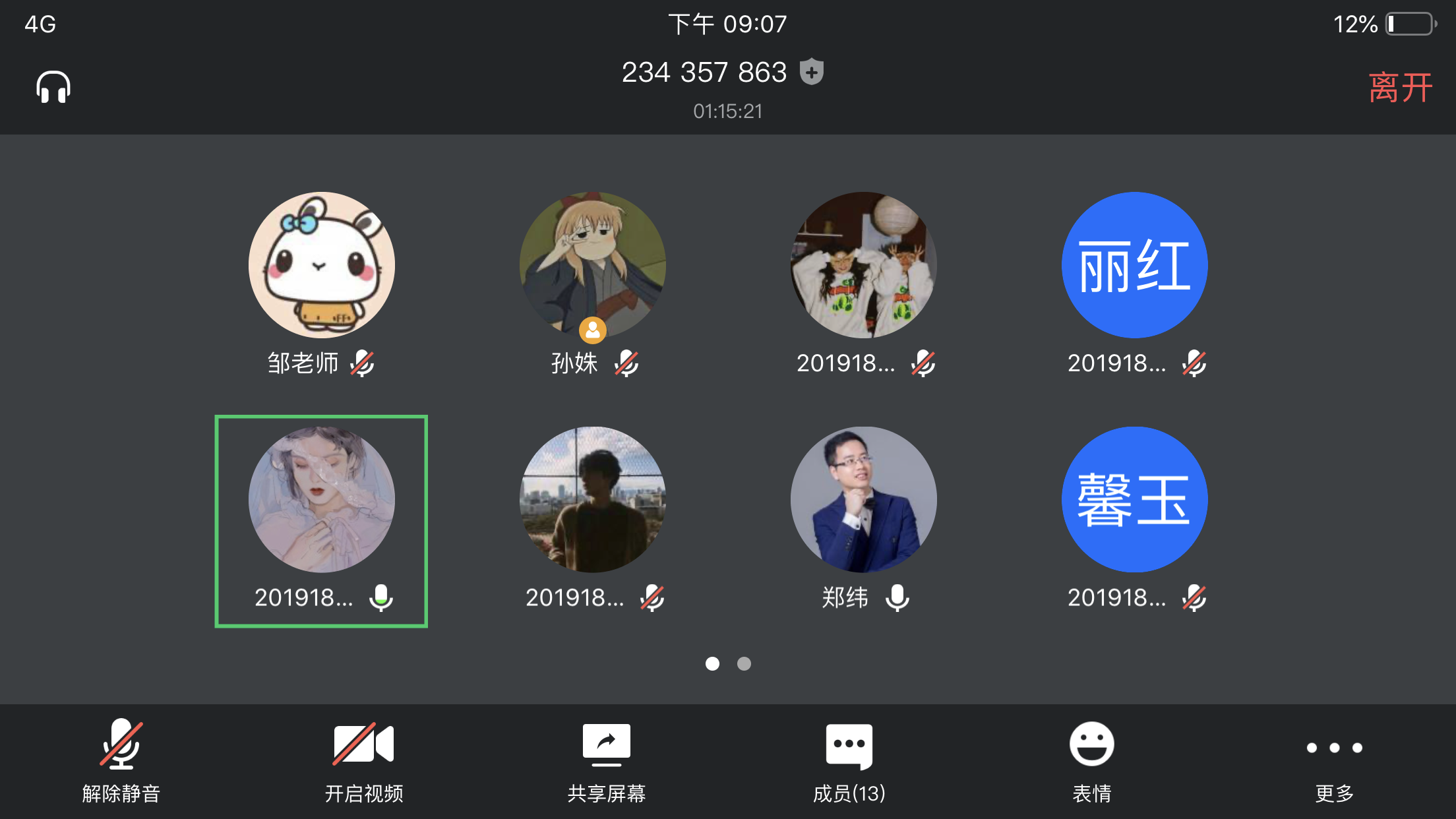This screenshot has width=1456, height=819.
Task: Select participant with 丽红 avatar
Action: point(1134,265)
